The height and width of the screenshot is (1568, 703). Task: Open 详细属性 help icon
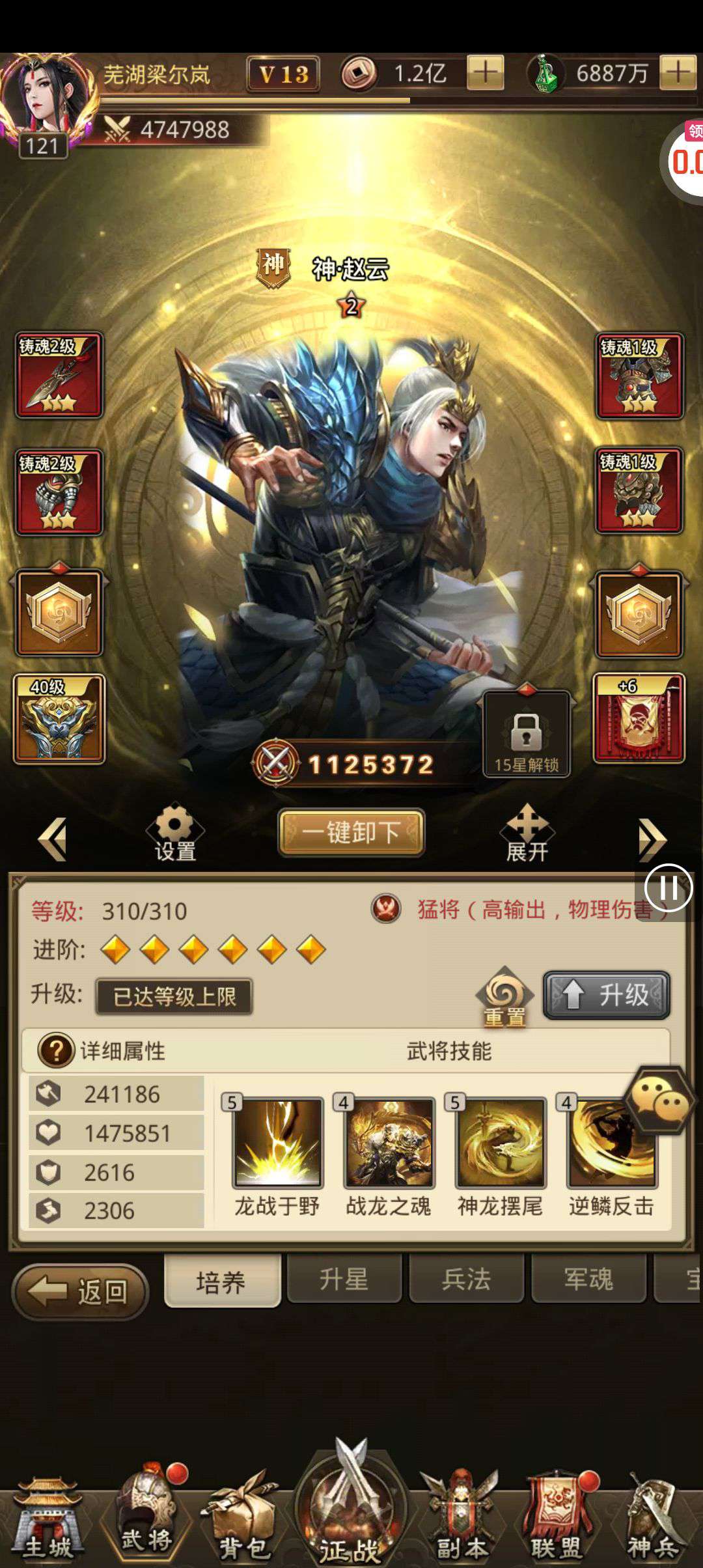[x=56, y=1050]
